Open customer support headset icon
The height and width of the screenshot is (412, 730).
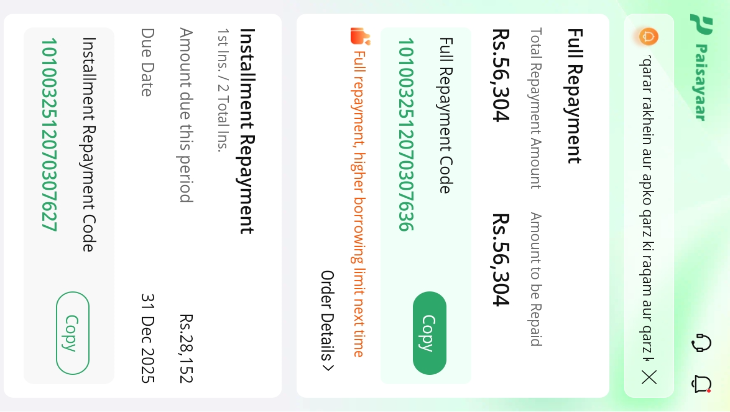click(x=701, y=343)
